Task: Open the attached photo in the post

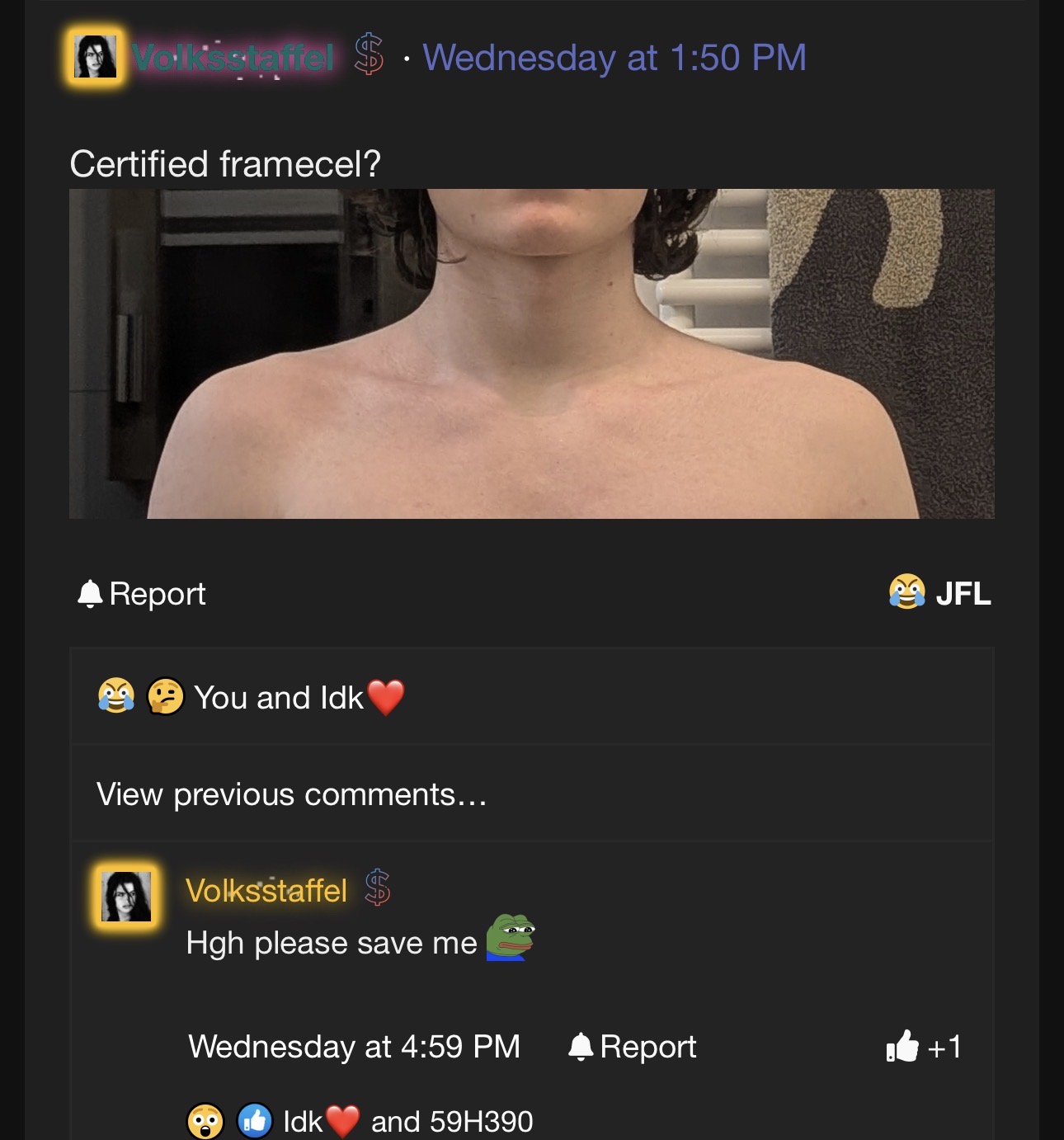Action: click(x=531, y=353)
